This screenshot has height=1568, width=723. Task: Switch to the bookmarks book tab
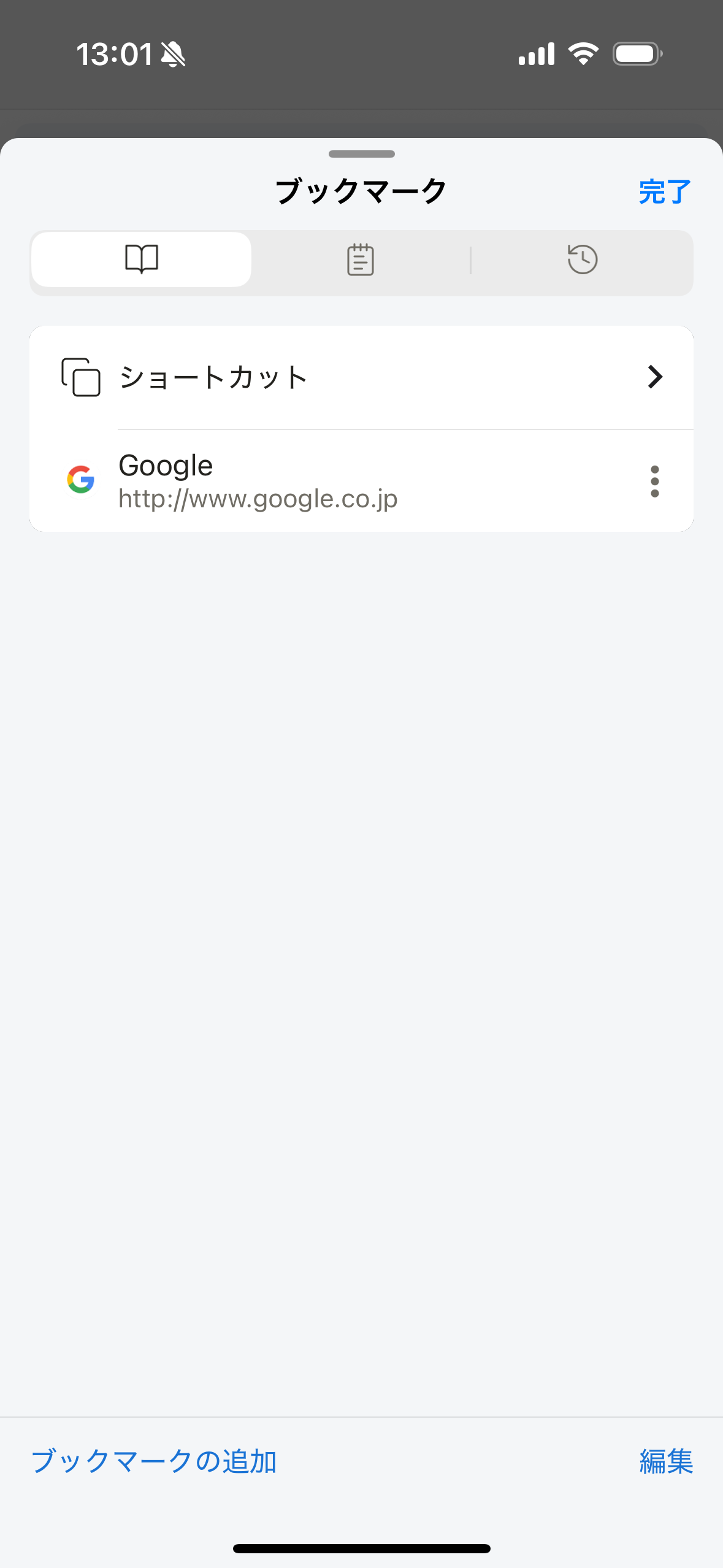coord(141,259)
